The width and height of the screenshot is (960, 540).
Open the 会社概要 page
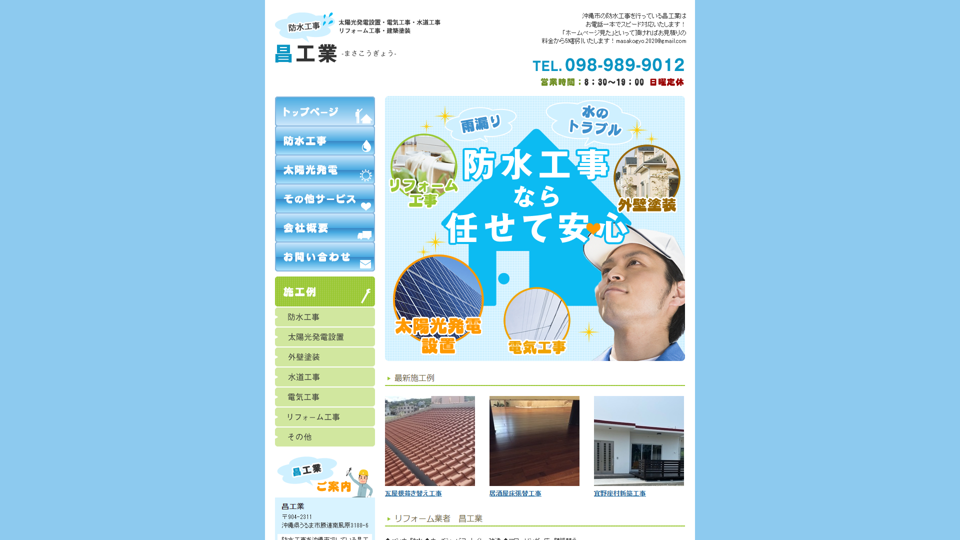coord(324,228)
